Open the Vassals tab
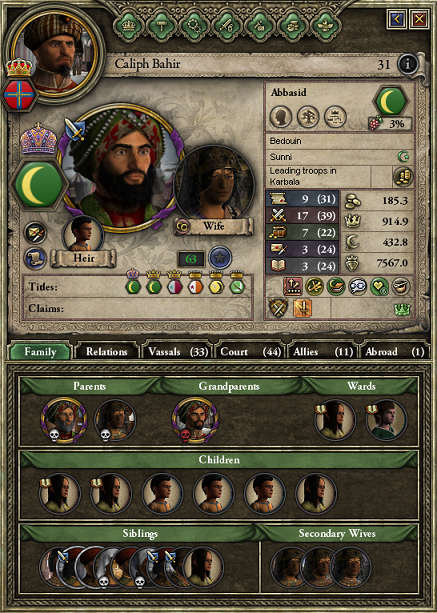 coord(177,352)
